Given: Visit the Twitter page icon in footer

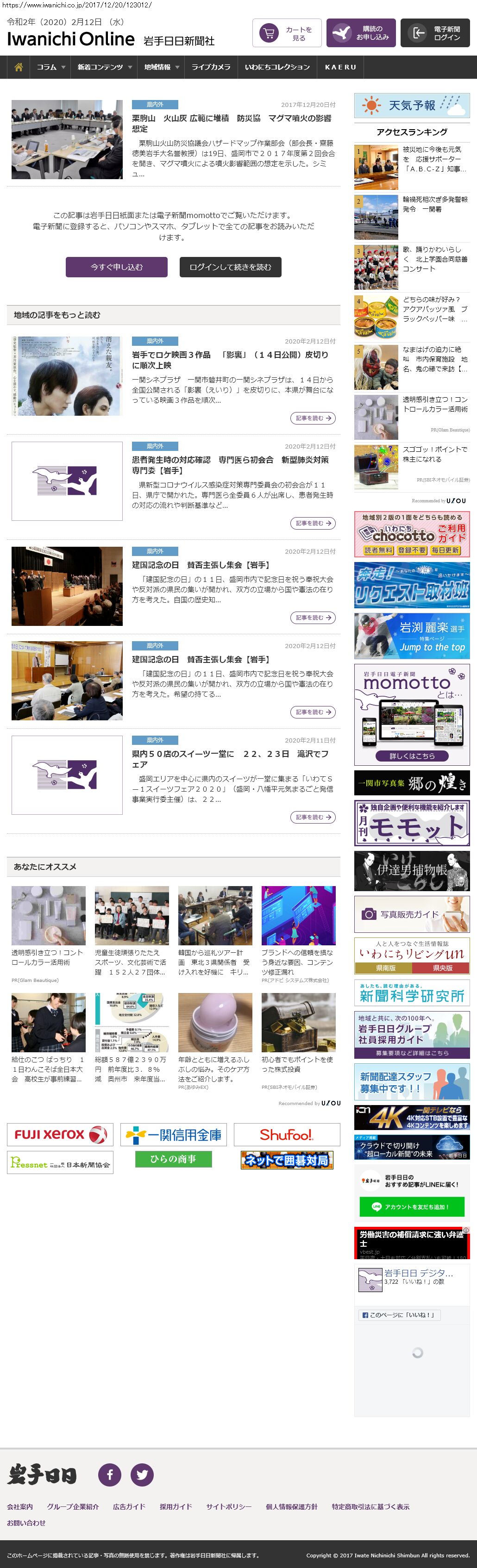Looking at the screenshot, I should point(142,1474).
